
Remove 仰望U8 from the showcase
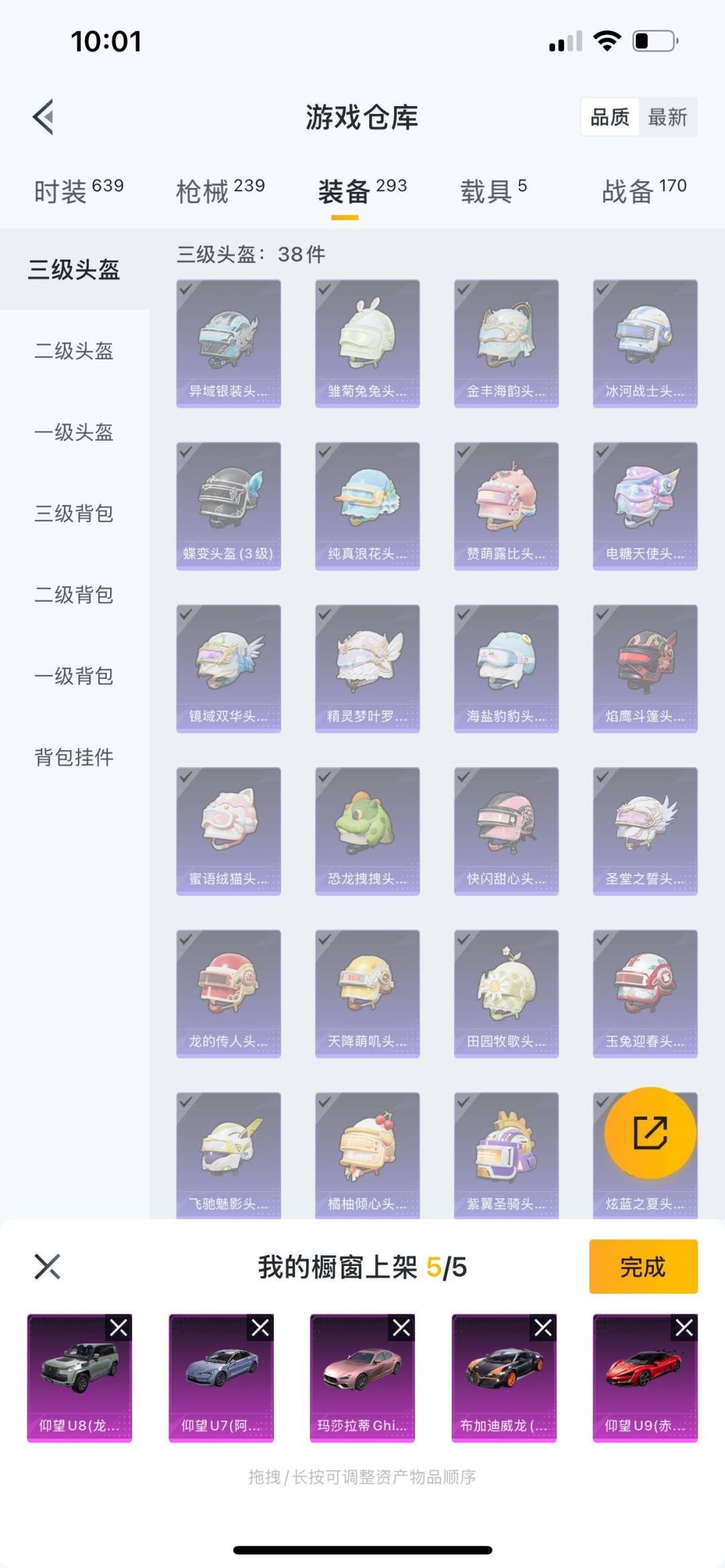pos(119,1328)
